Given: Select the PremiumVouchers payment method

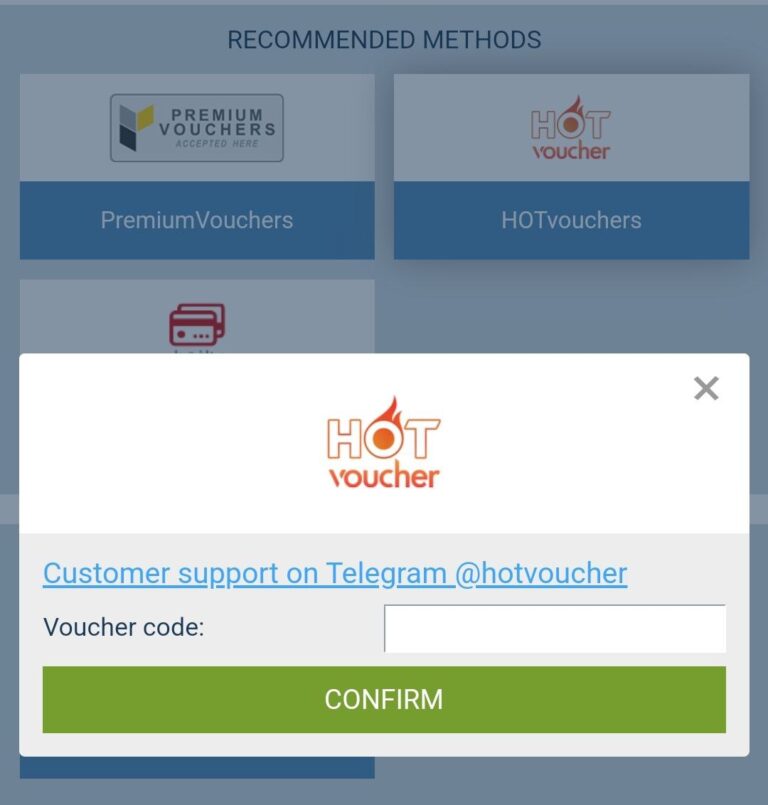Looking at the screenshot, I should click(x=197, y=167).
